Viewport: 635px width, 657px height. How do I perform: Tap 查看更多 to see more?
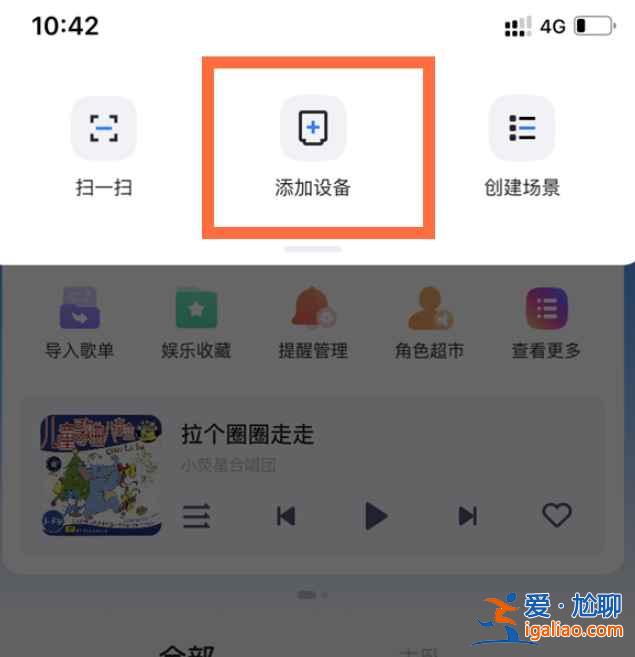546,309
